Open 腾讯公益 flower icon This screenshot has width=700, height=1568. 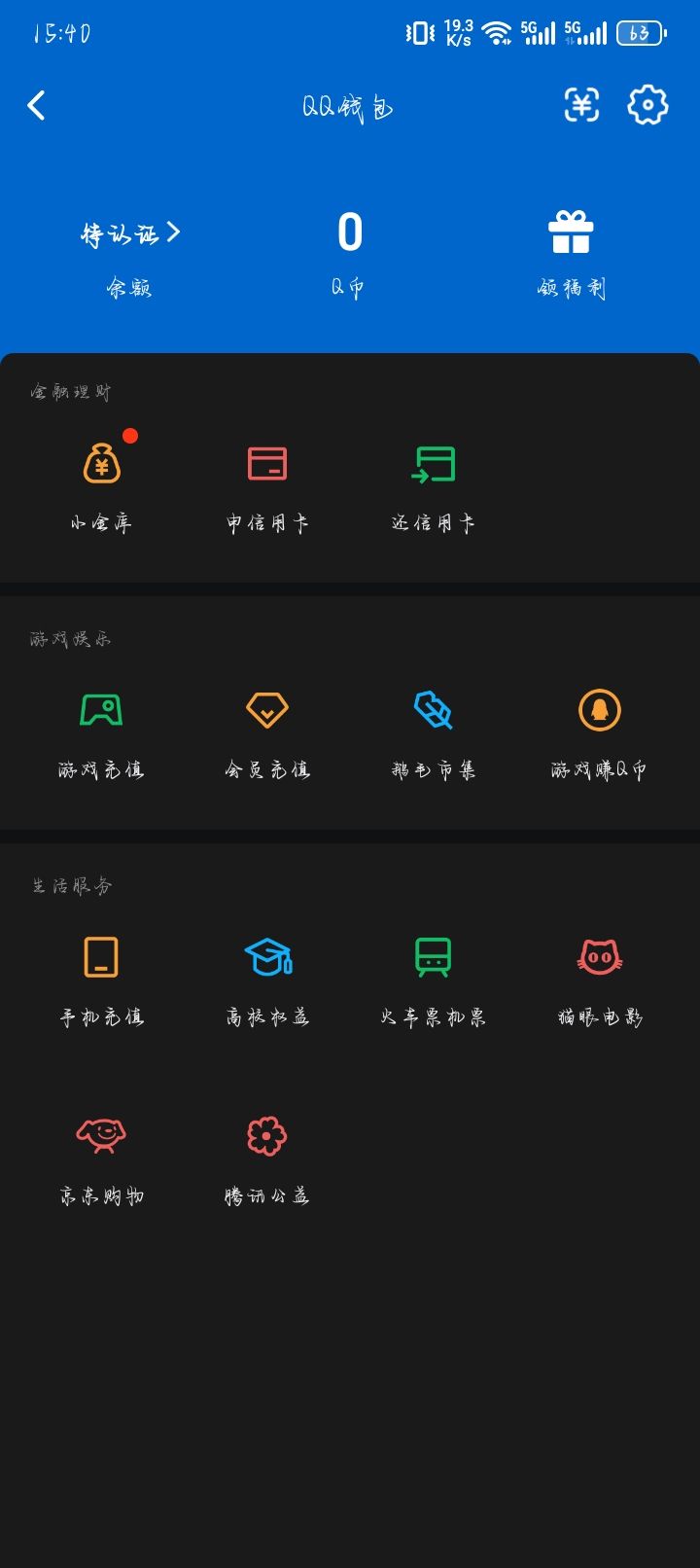[265, 1137]
